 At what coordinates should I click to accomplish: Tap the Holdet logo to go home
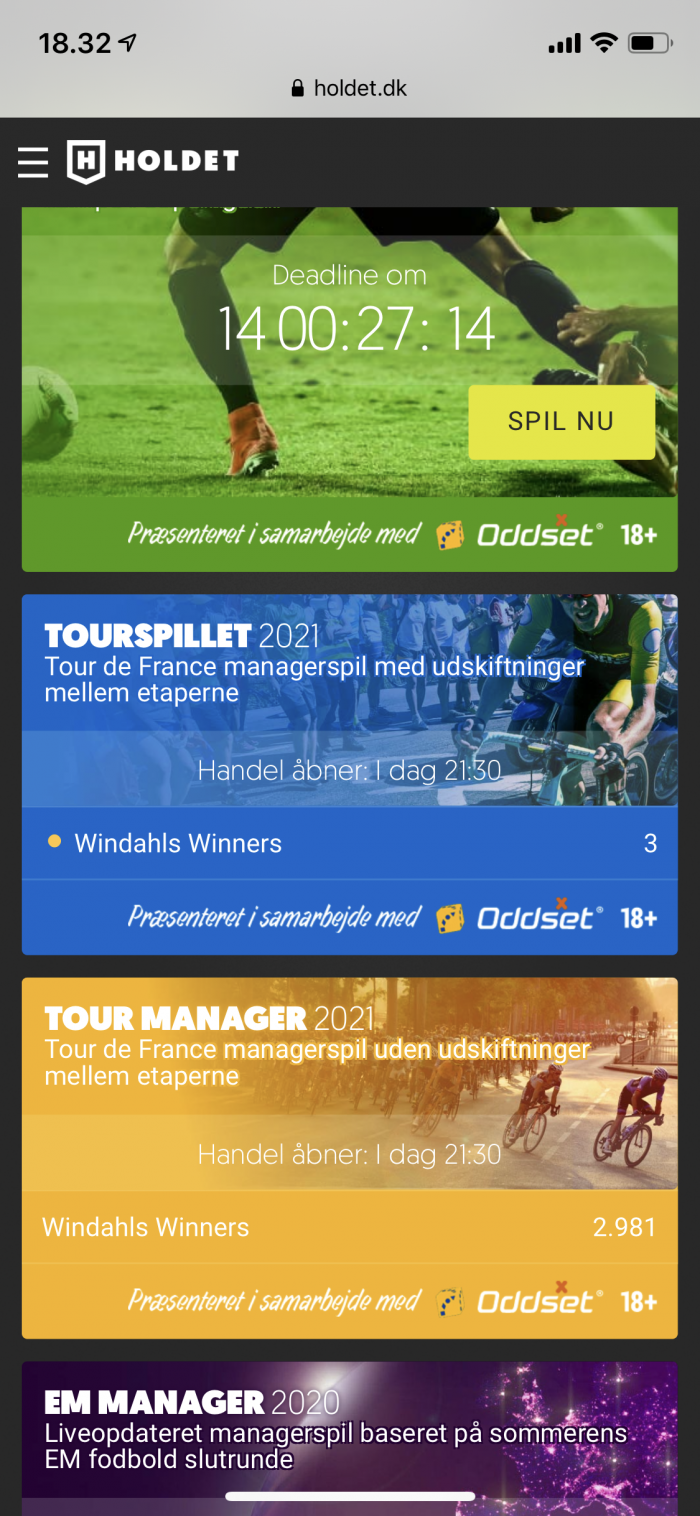[153, 161]
